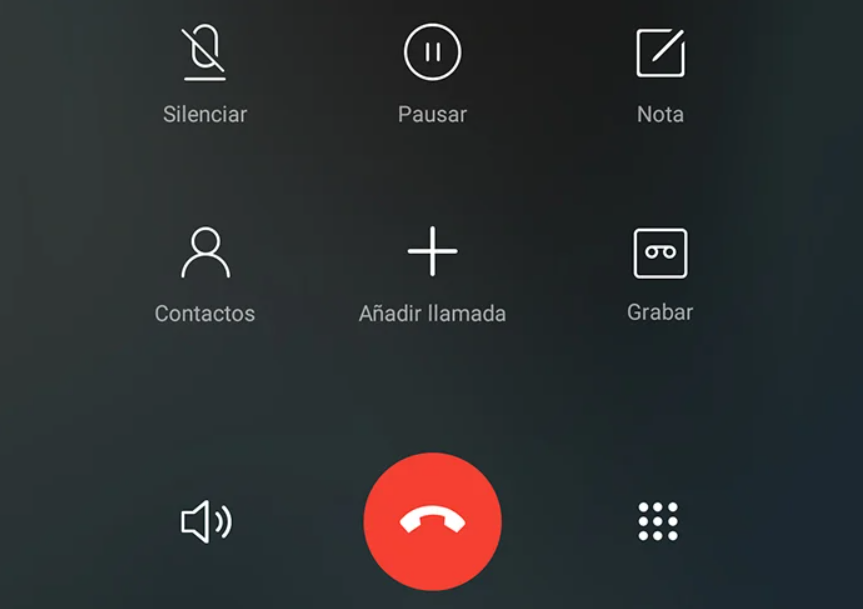This screenshot has height=609, width=863.
Task: Open Contactos during the call
Action: [x=205, y=253]
